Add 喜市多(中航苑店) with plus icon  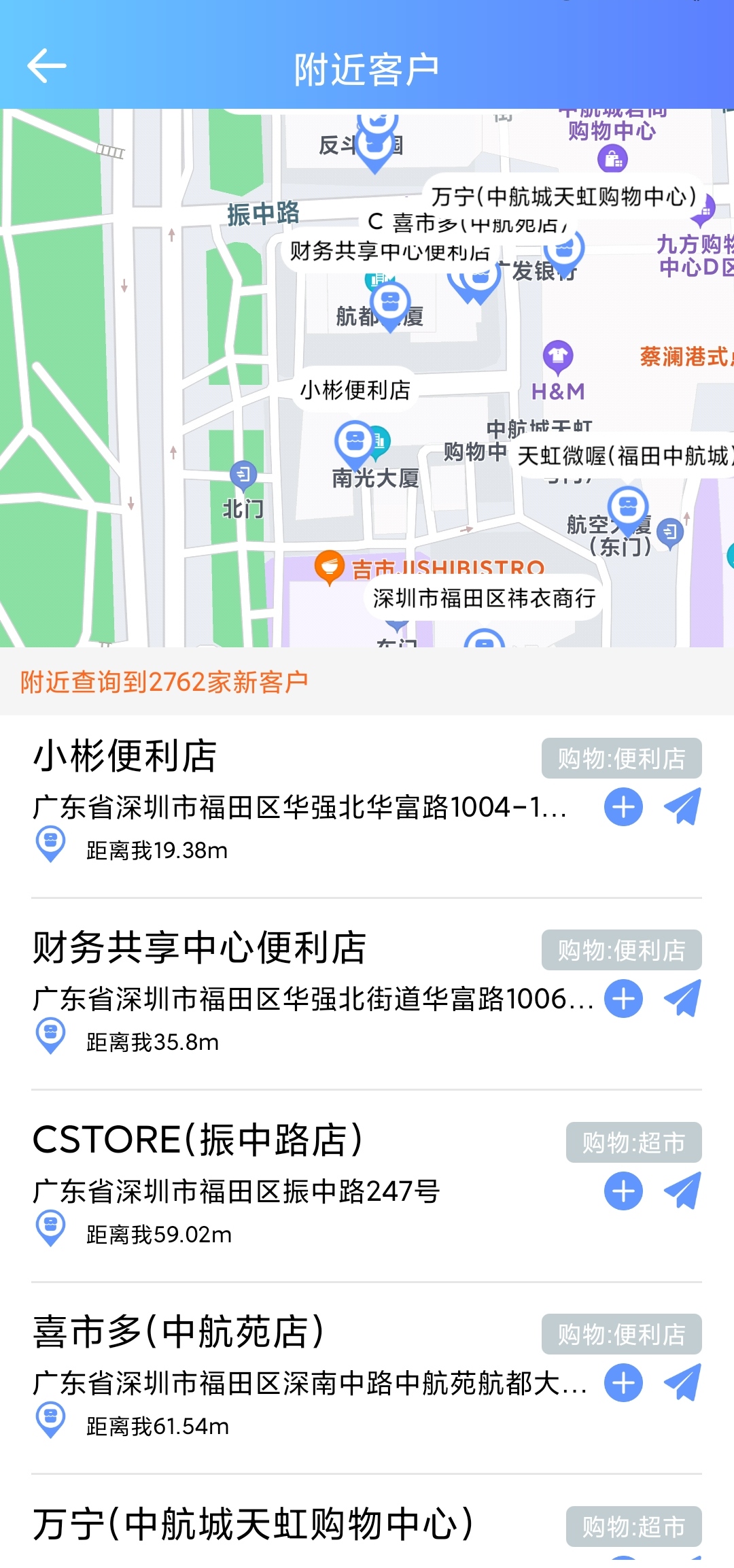pos(623,1383)
